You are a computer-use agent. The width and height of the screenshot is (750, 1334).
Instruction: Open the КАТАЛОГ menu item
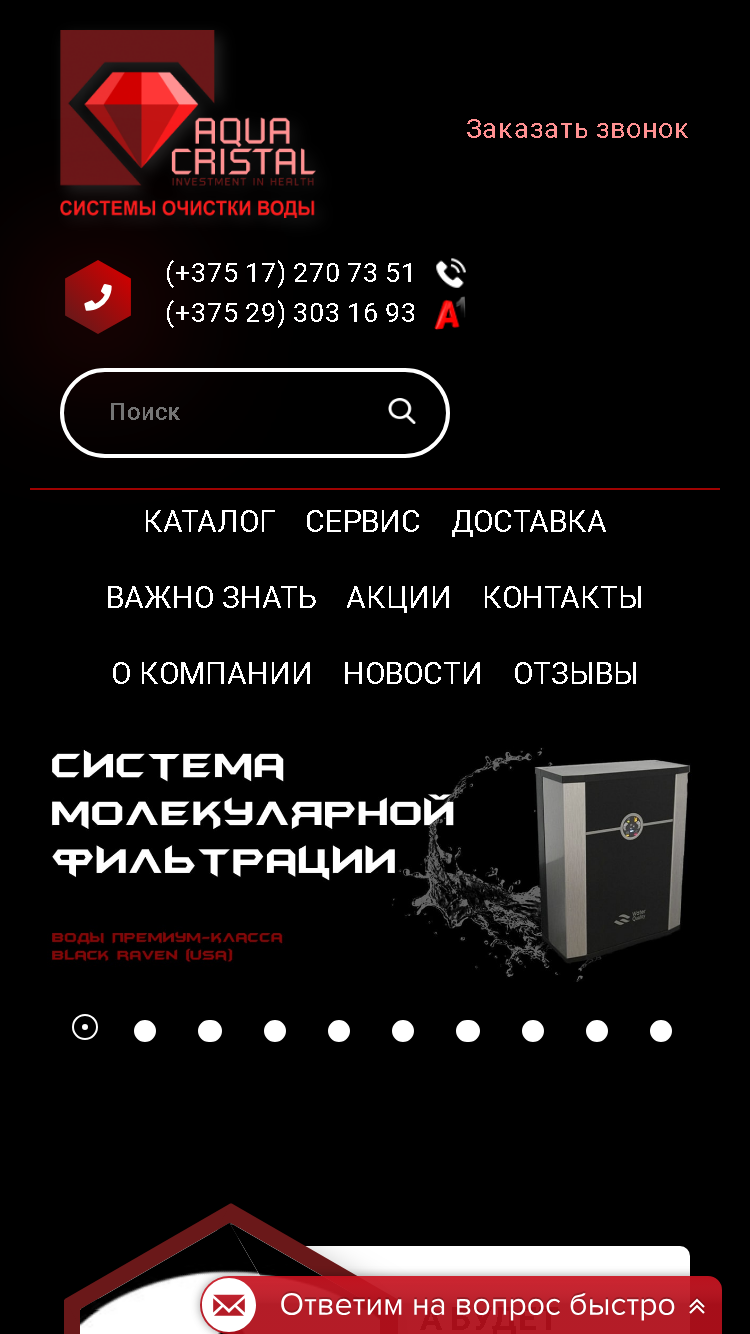point(209,521)
